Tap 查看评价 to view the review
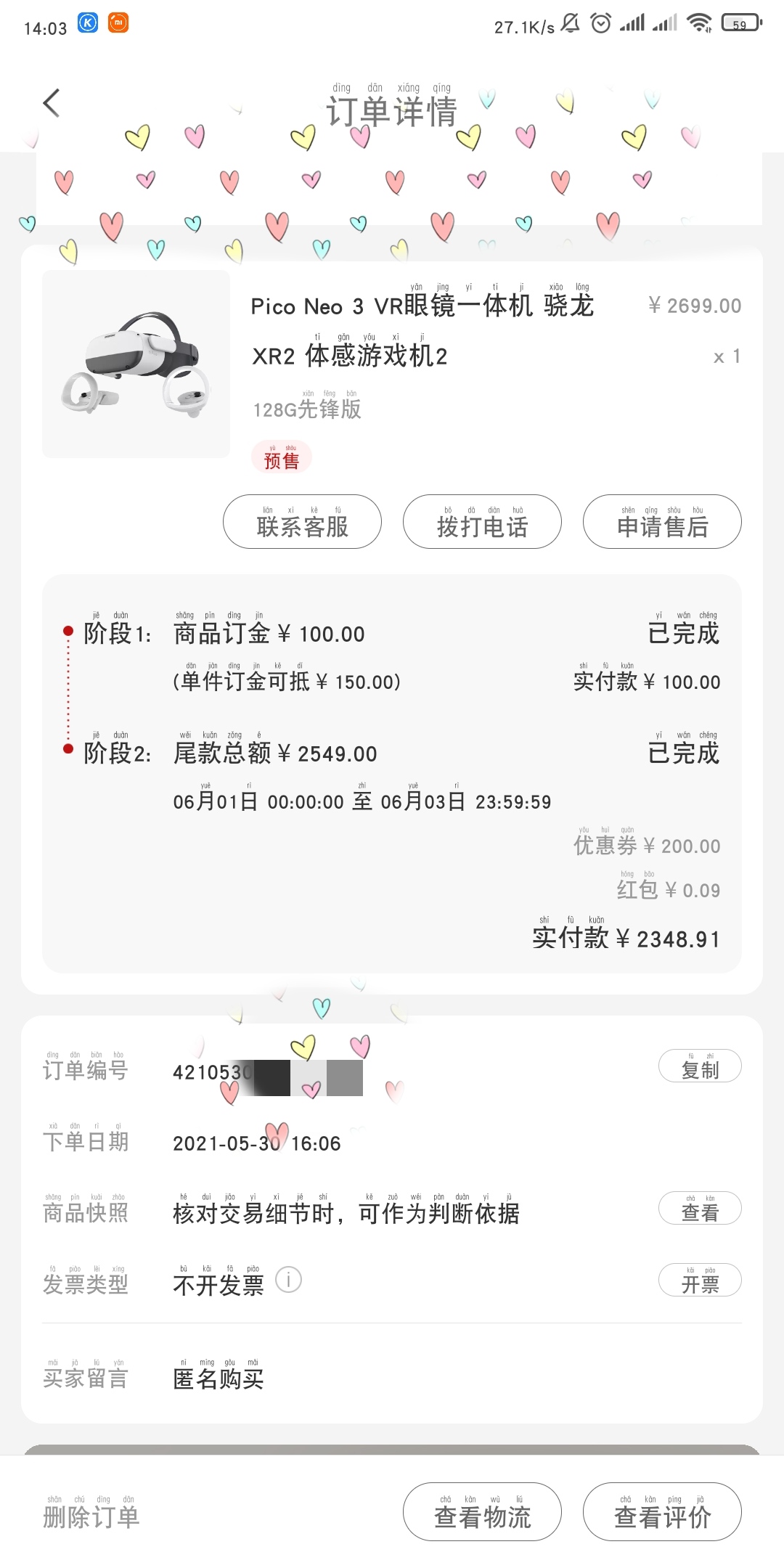784x1568 pixels. click(662, 1512)
